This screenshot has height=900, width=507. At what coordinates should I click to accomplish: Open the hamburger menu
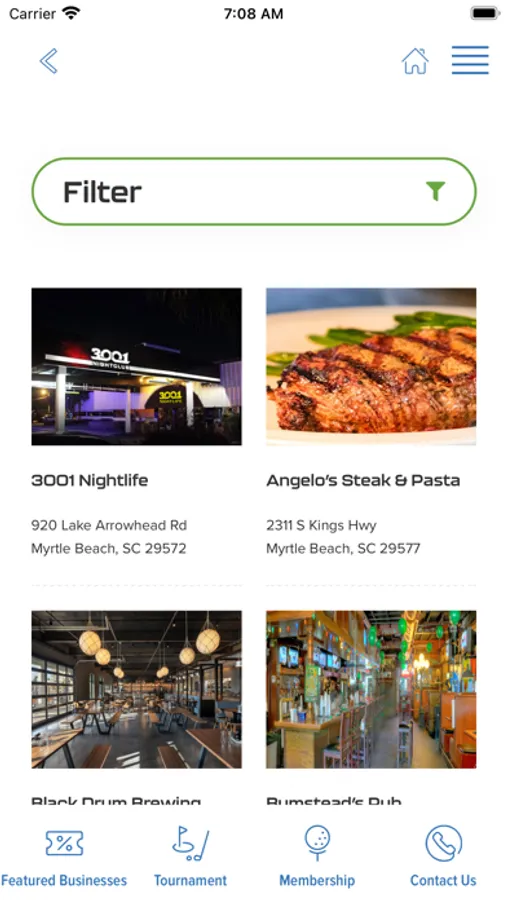coord(470,60)
